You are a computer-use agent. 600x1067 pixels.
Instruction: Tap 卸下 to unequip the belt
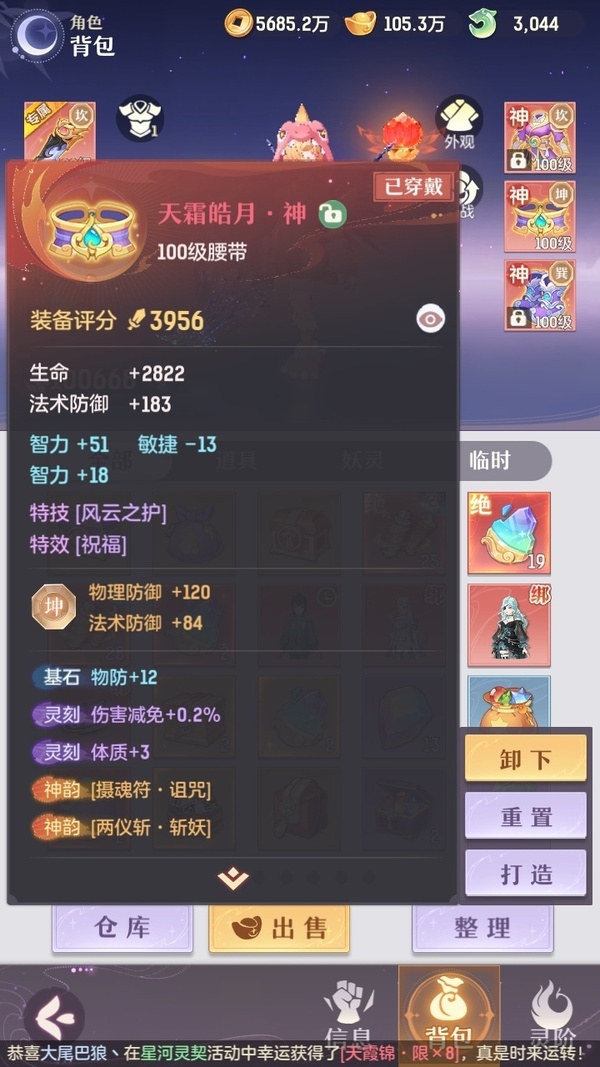525,758
